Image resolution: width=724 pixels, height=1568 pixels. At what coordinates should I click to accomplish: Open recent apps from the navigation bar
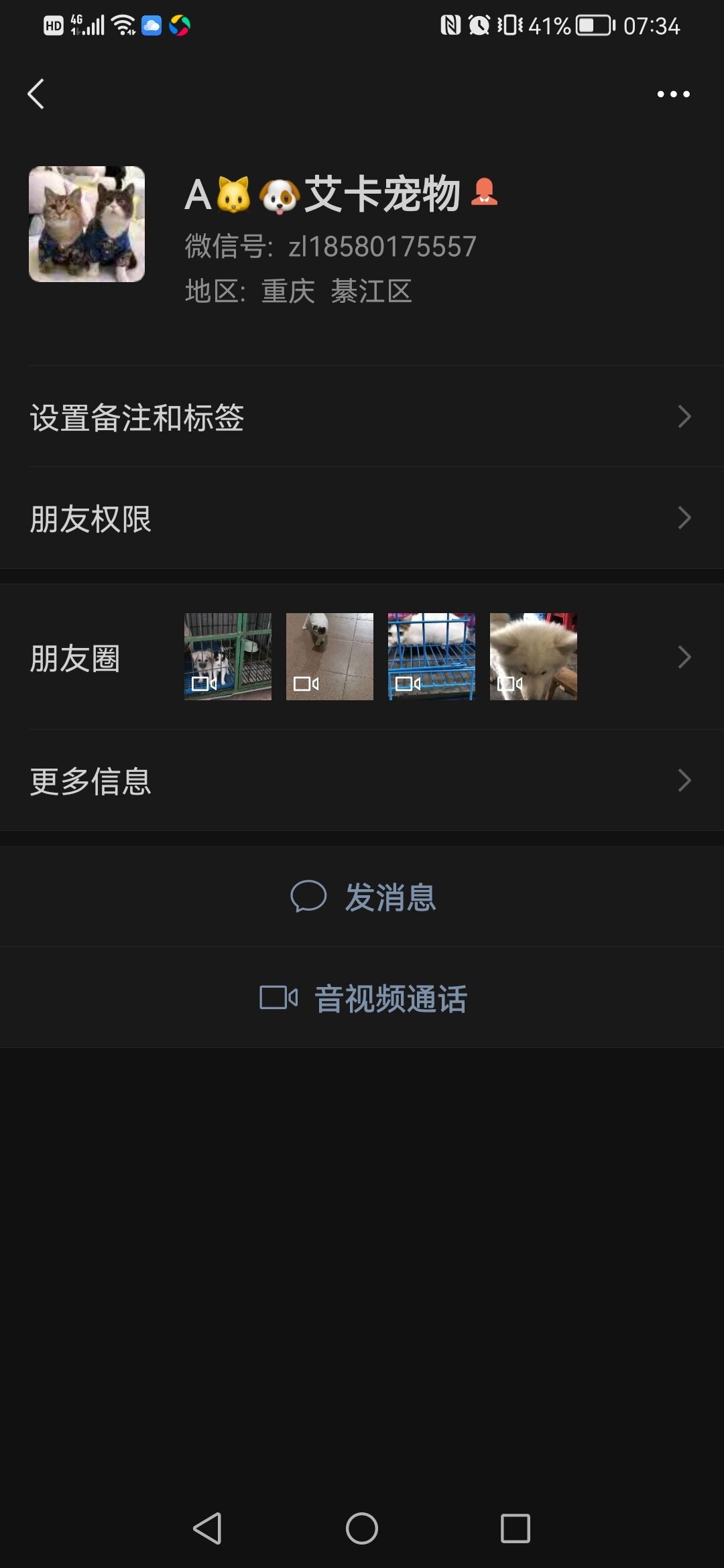pyautogui.click(x=515, y=1528)
